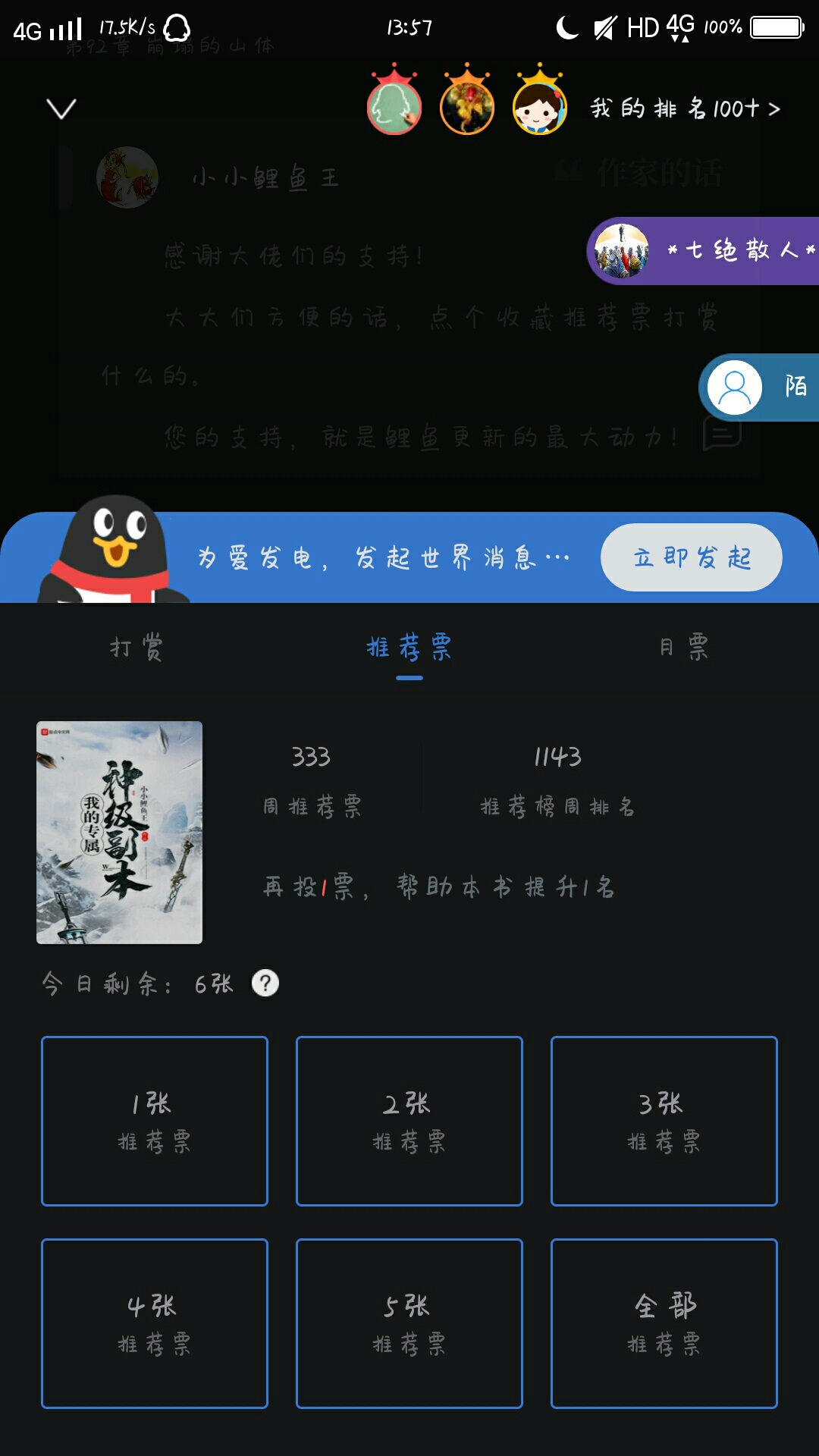The image size is (819, 1456).
Task: Open the 神级副本 book cover
Action: coord(120,833)
